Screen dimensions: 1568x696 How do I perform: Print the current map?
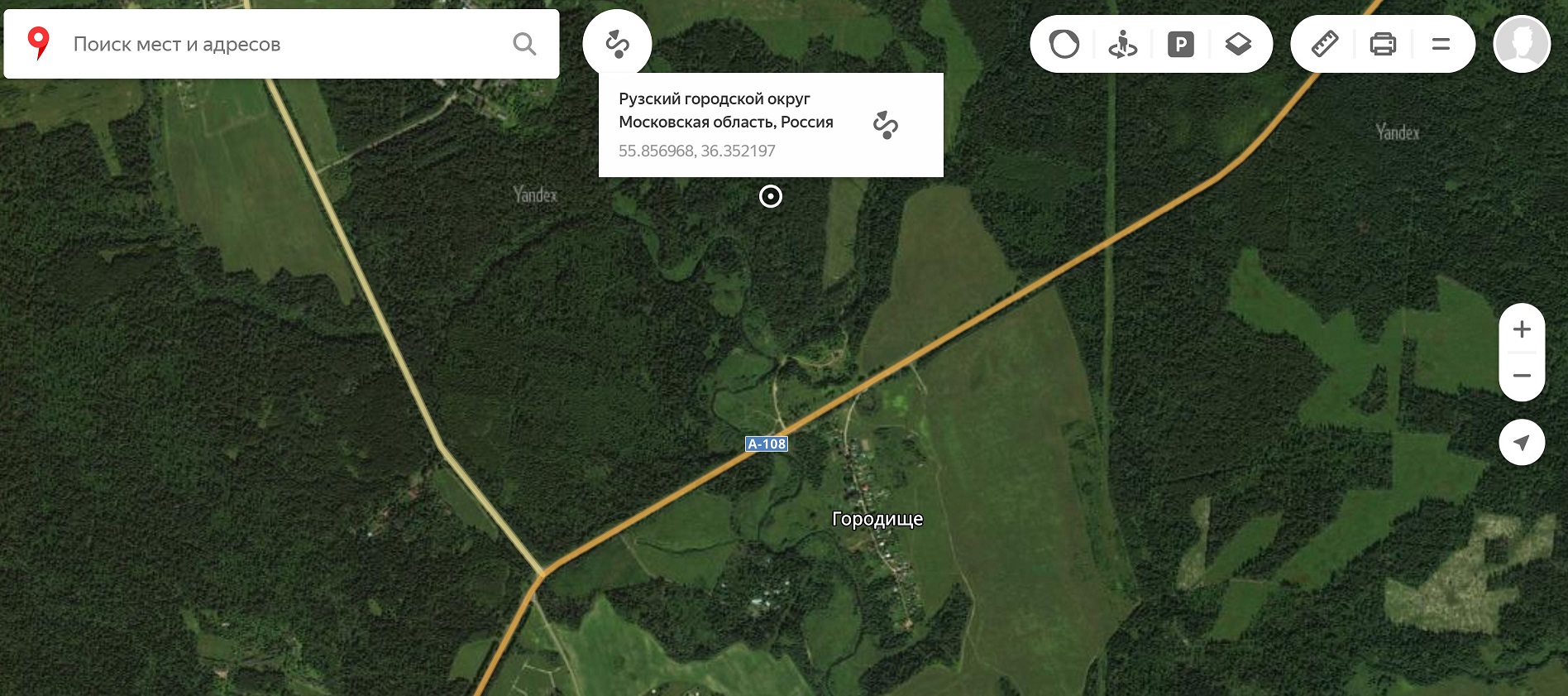point(1383,44)
